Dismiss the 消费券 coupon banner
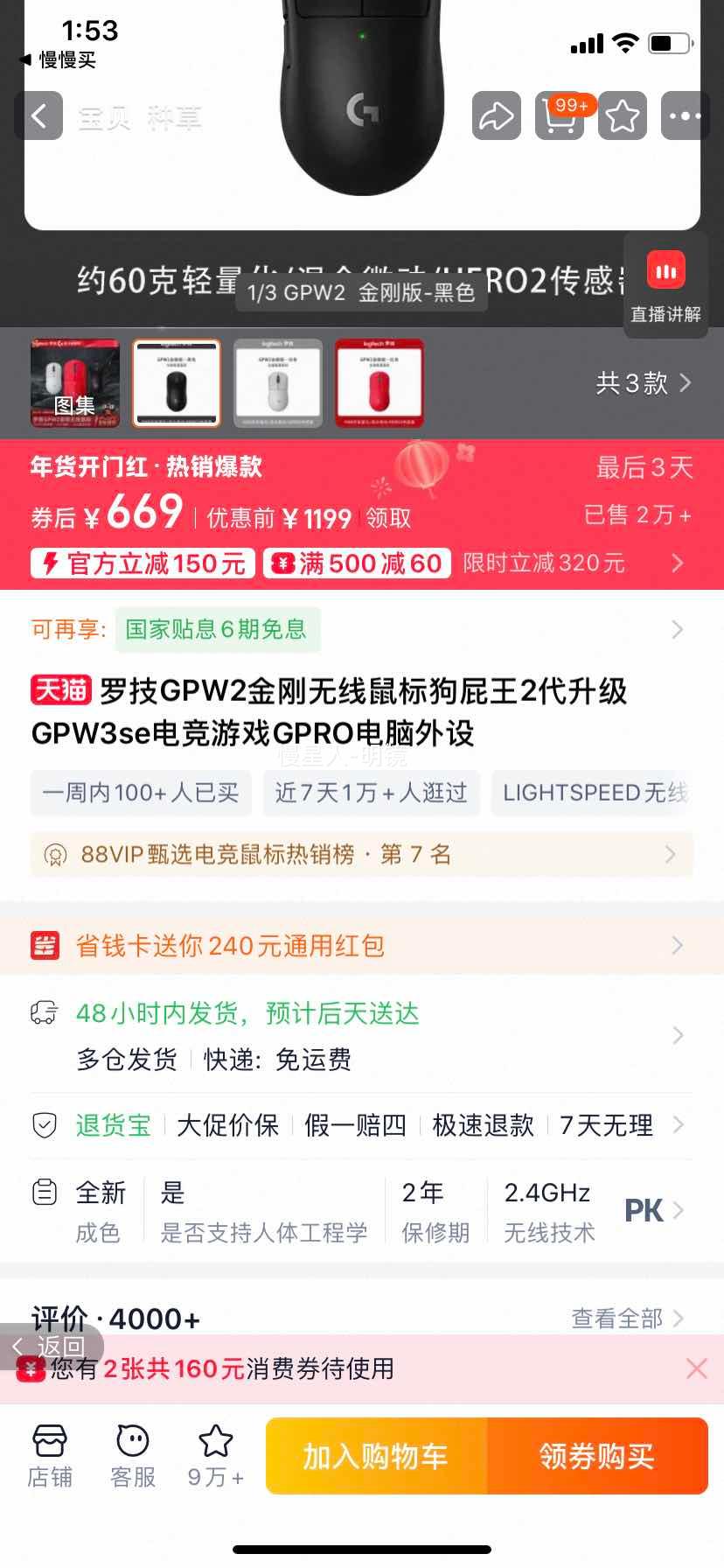The width and height of the screenshot is (724, 1568). 696,1368
